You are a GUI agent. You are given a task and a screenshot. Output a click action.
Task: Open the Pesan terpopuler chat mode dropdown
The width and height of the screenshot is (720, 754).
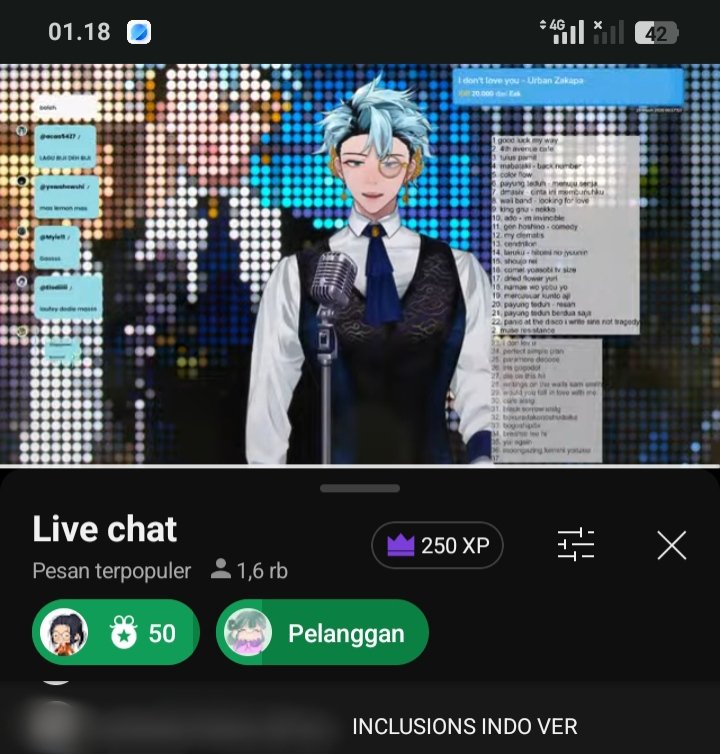(111, 571)
